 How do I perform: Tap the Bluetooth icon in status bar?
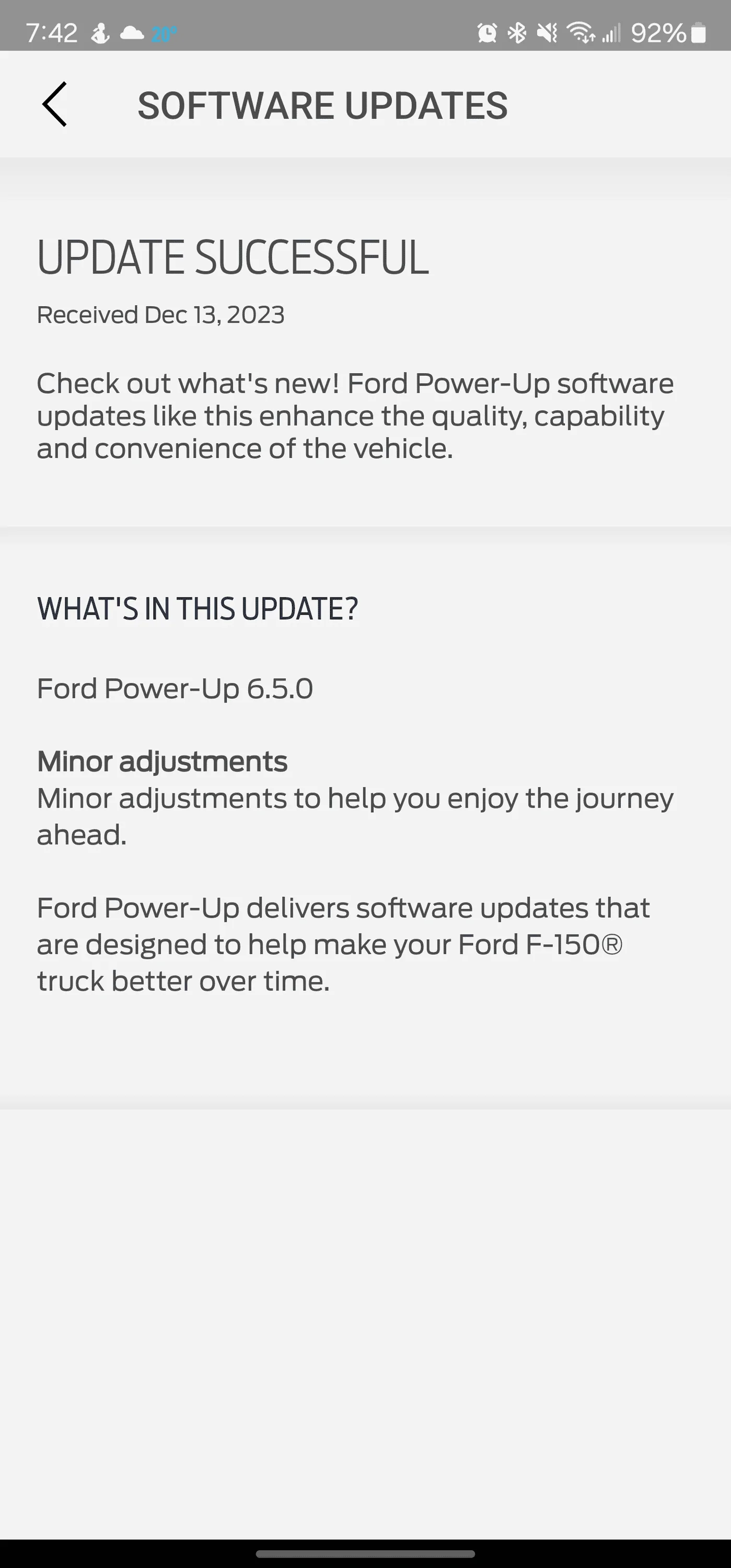[x=517, y=33]
